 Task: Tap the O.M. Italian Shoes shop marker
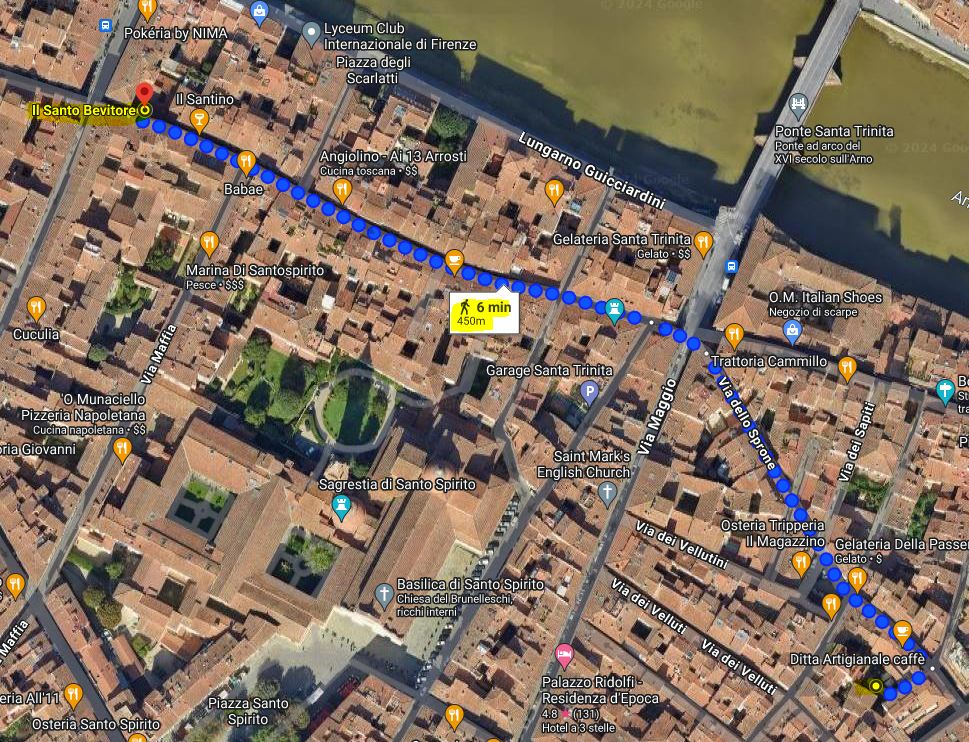pos(793,328)
